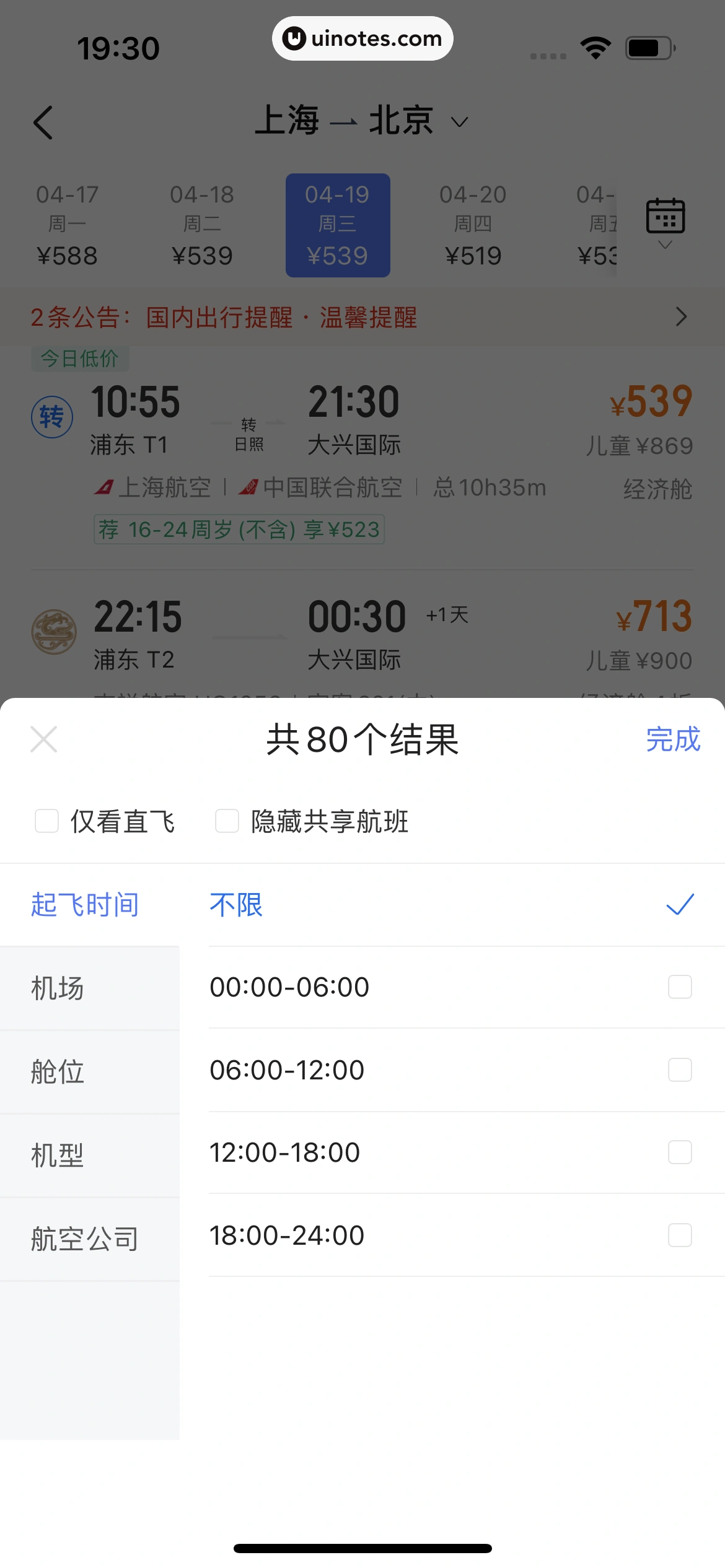Switch to the 机场 filter category
Viewport: 725px width, 1568px height.
58,988
